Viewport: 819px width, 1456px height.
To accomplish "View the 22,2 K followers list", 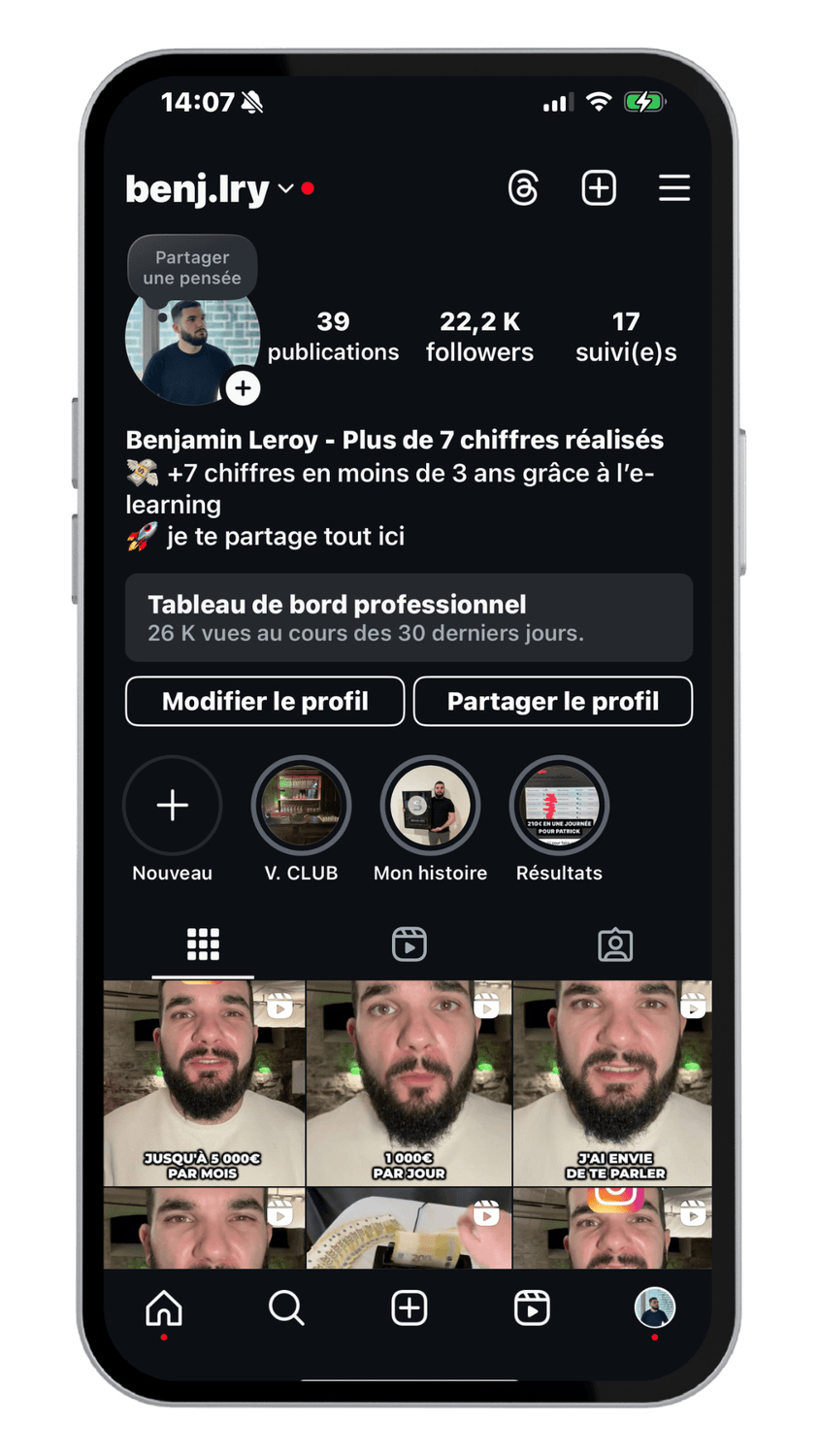I will tap(479, 336).
